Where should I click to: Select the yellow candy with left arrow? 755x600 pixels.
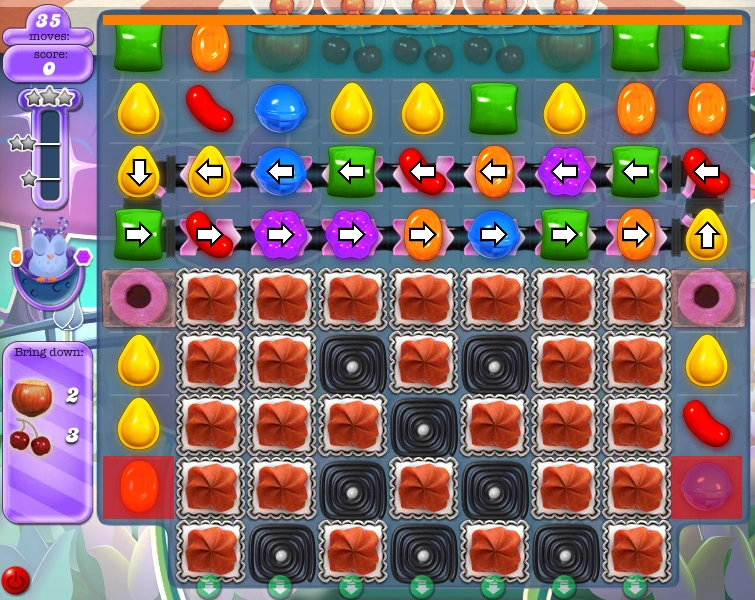[209, 172]
